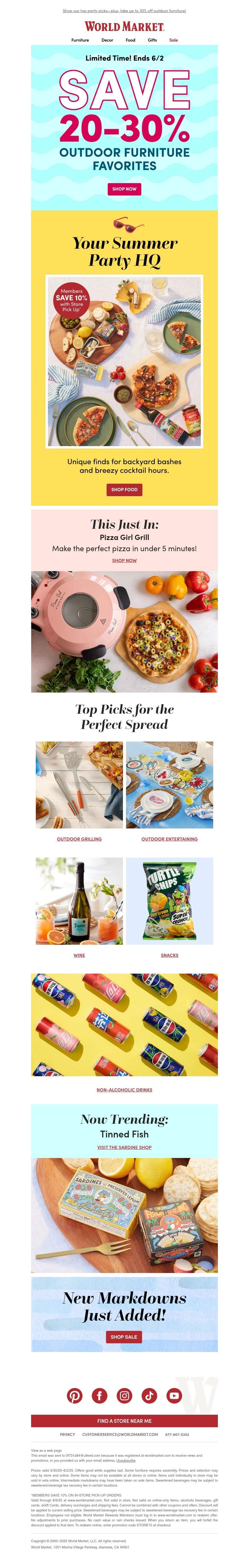Visit the Sardine Shop
The width and height of the screenshot is (249, 1568).
point(124,1147)
